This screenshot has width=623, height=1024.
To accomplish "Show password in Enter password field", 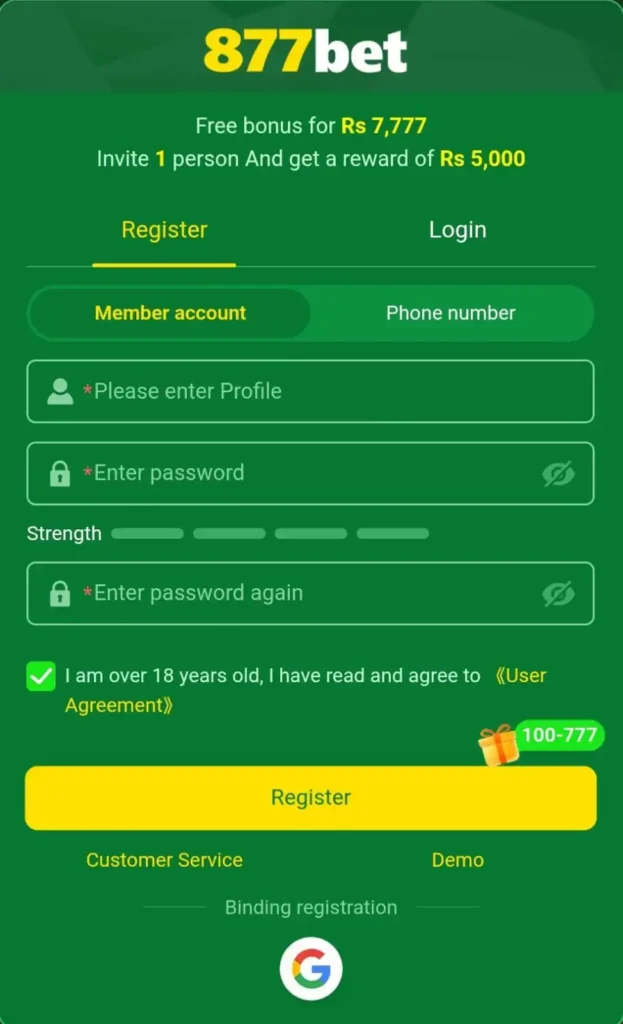I will pos(558,474).
